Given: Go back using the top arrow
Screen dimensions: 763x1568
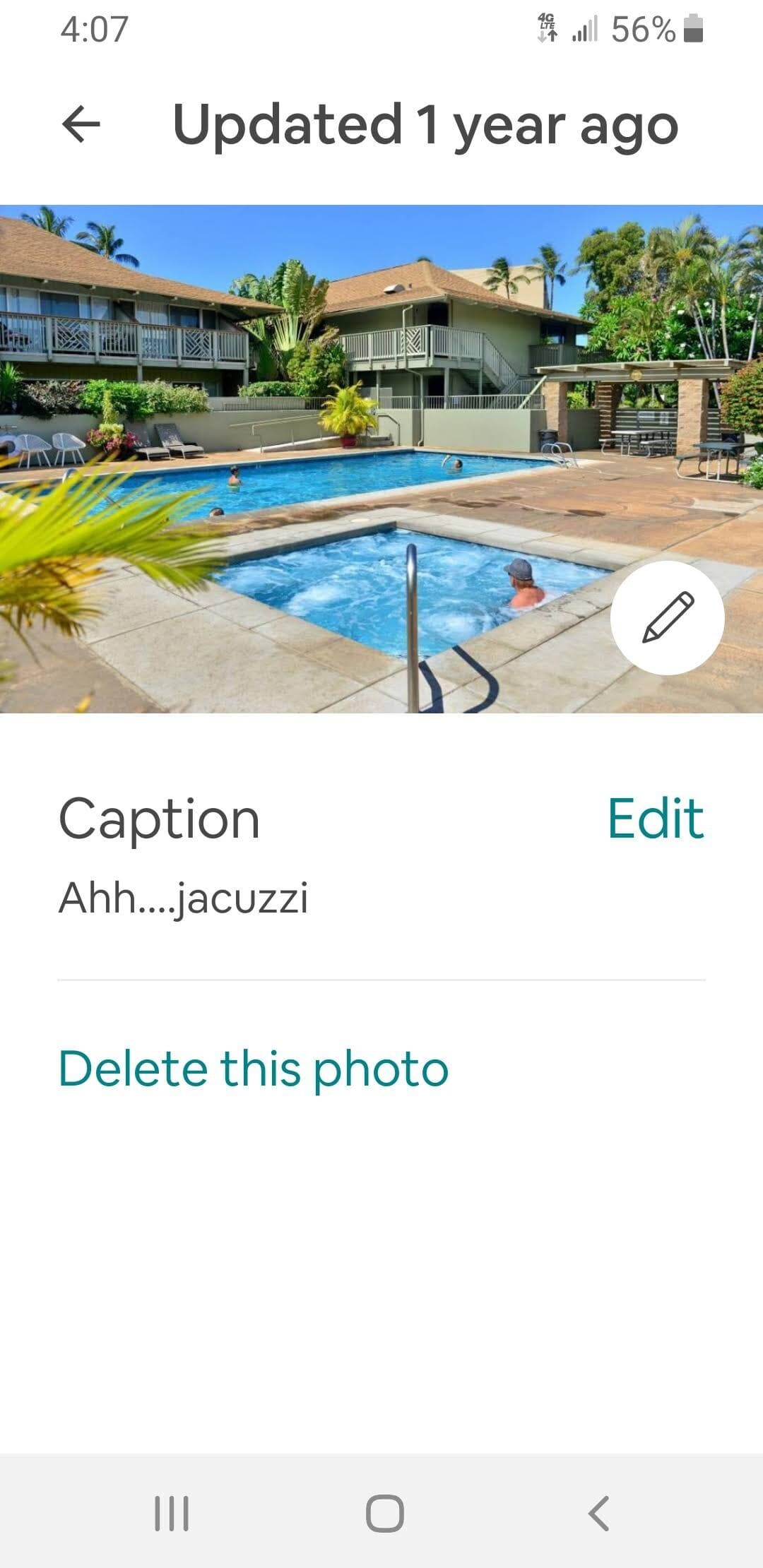Looking at the screenshot, I should 81,124.
